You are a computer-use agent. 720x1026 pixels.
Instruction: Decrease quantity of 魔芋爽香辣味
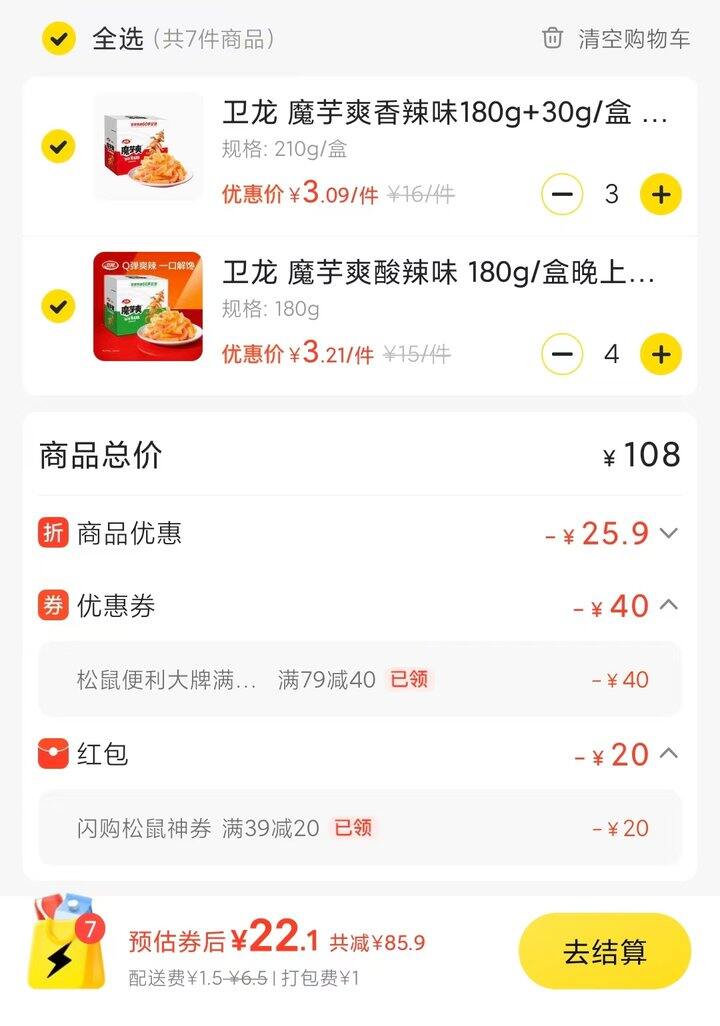[562, 194]
